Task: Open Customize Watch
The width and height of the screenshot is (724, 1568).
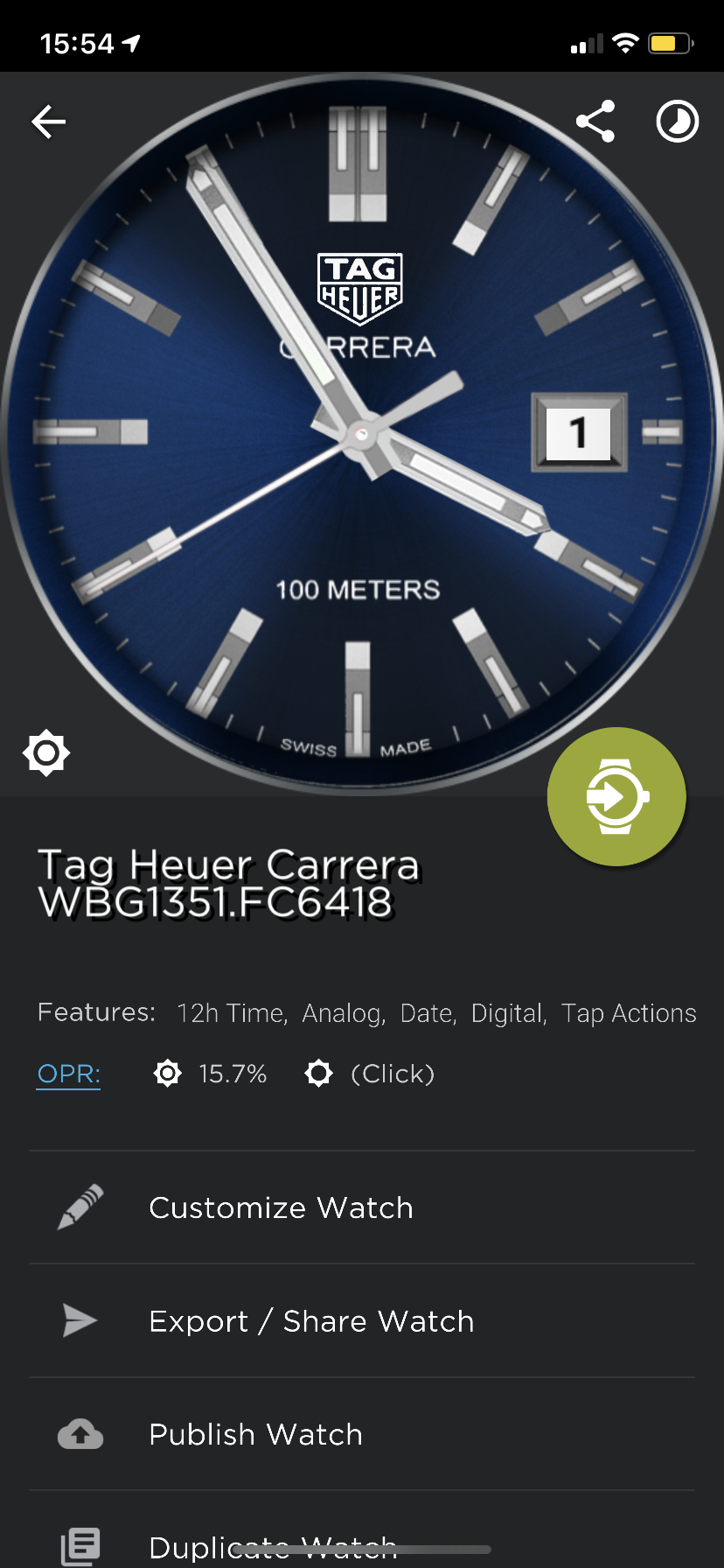Action: [x=362, y=1207]
